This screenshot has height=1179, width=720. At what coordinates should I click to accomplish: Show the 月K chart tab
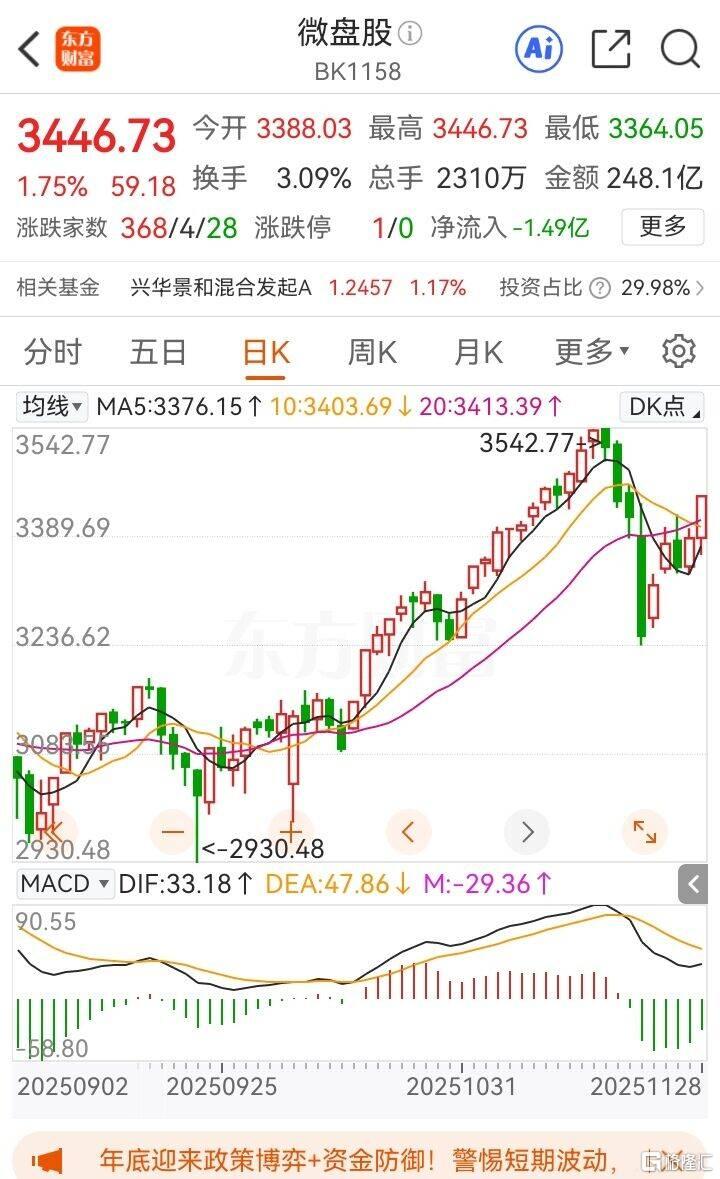pyautogui.click(x=478, y=352)
